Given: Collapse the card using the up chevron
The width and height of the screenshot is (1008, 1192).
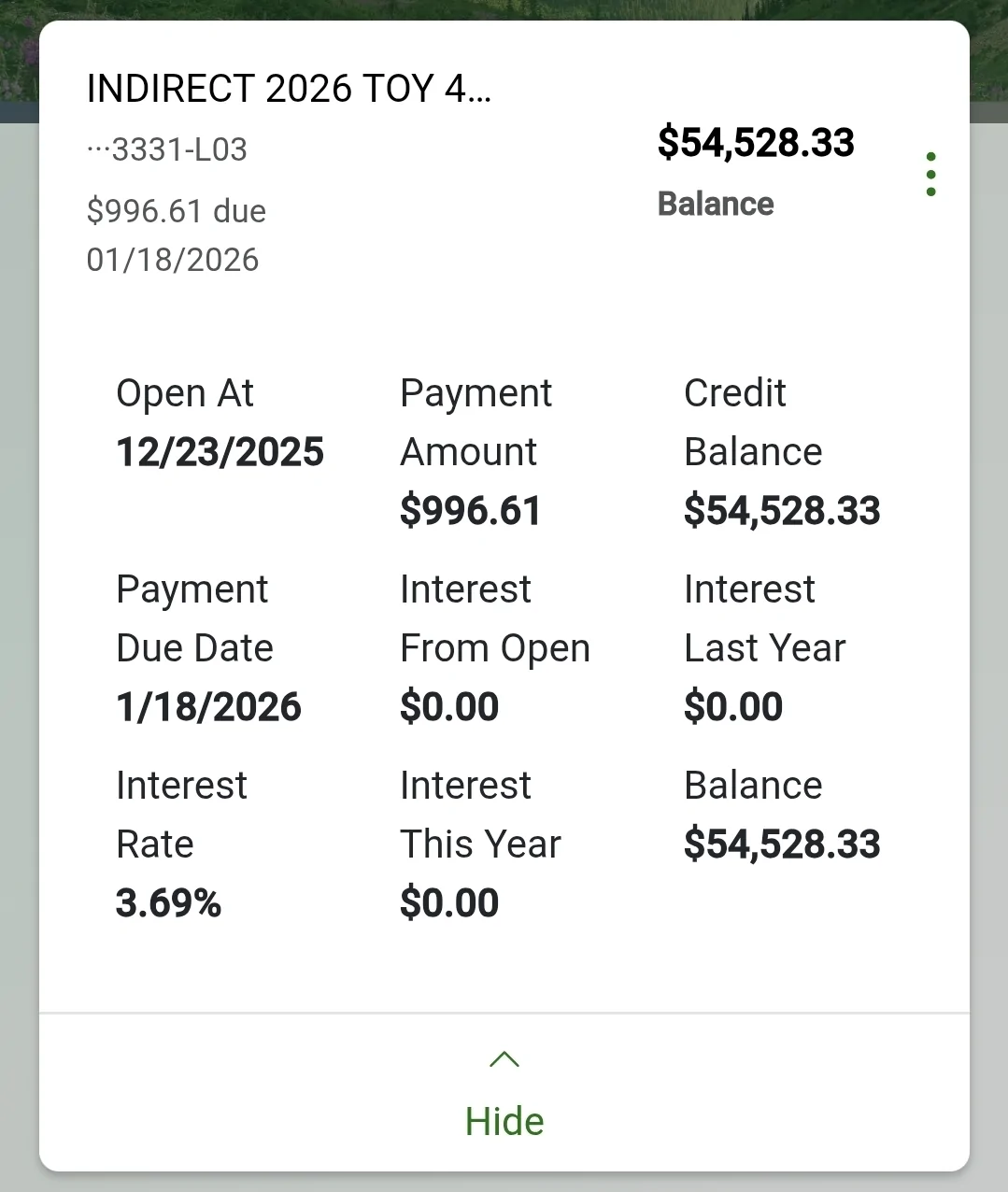Looking at the screenshot, I should (x=504, y=1058).
